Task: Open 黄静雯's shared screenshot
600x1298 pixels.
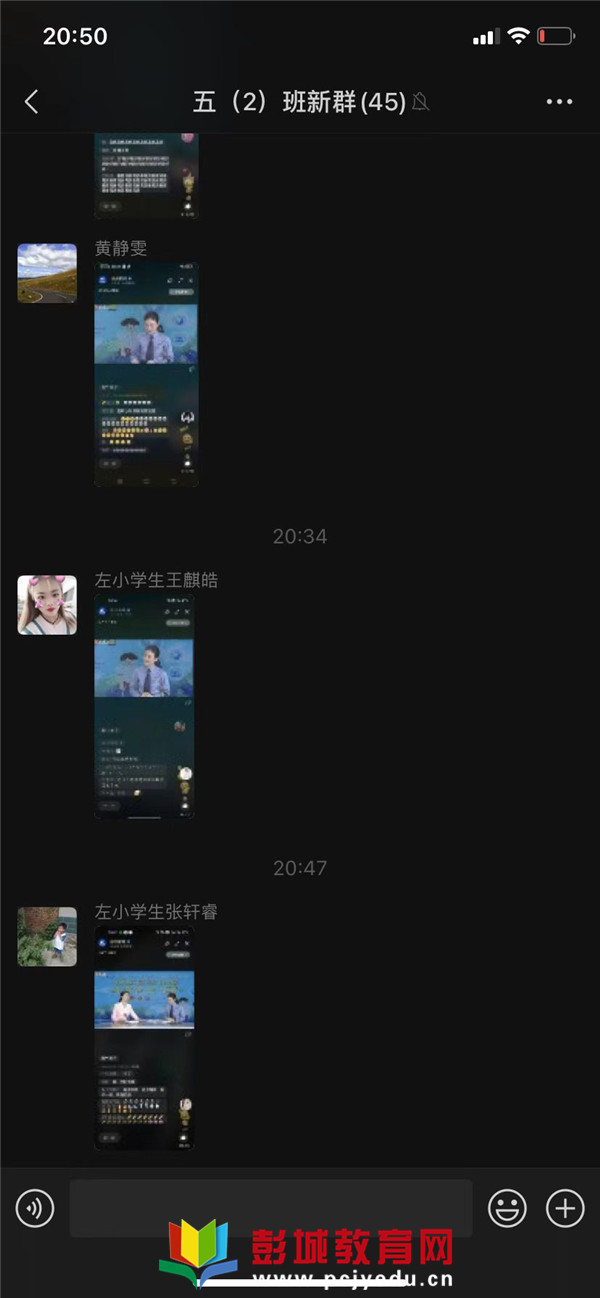Action: coord(146,375)
